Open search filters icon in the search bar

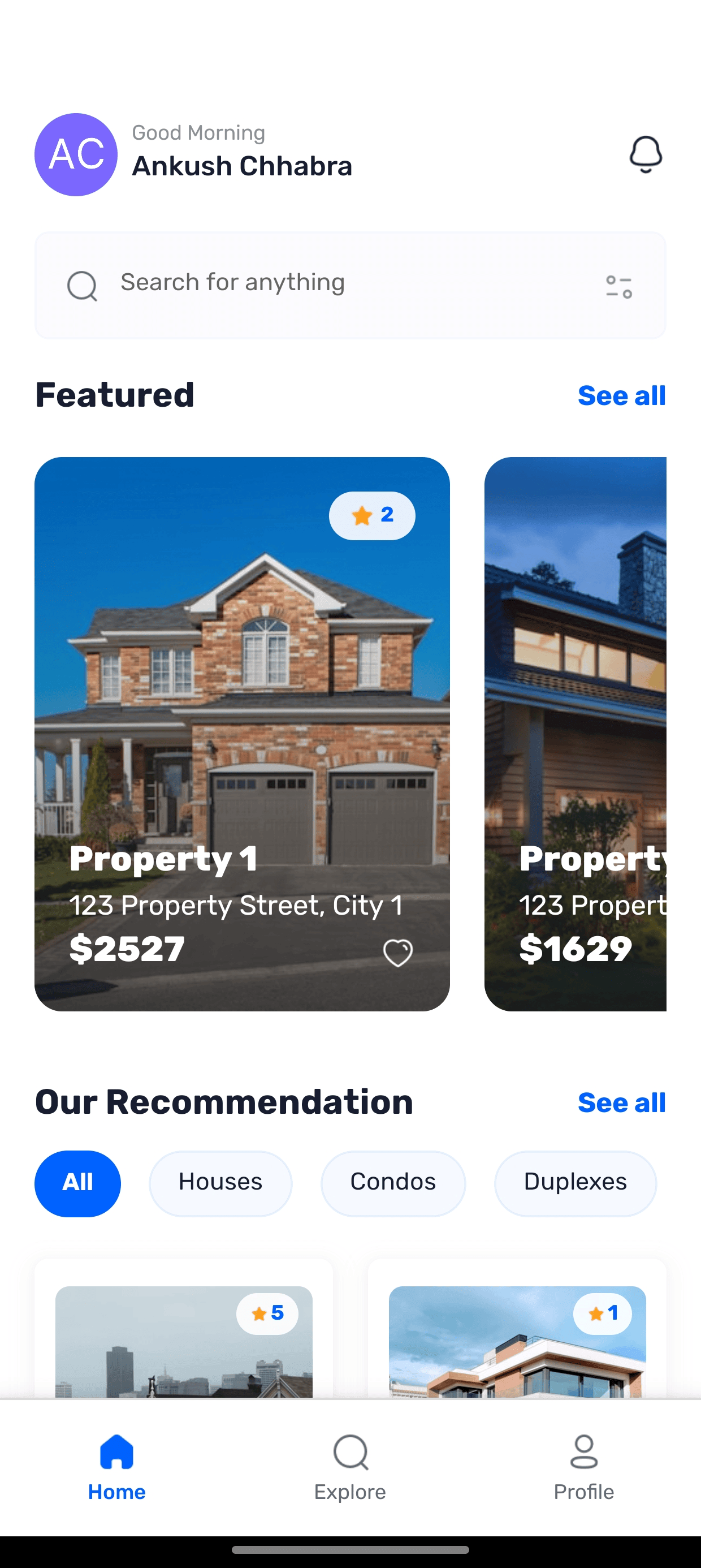(x=619, y=285)
